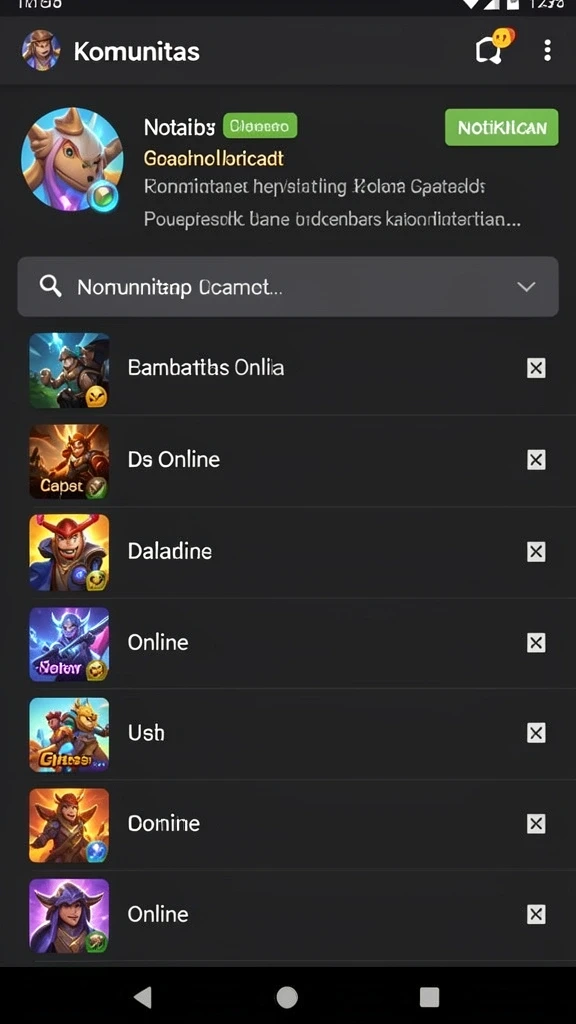Go back with the system back button
Viewport: 576px width, 1024px height.
[x=143, y=997]
